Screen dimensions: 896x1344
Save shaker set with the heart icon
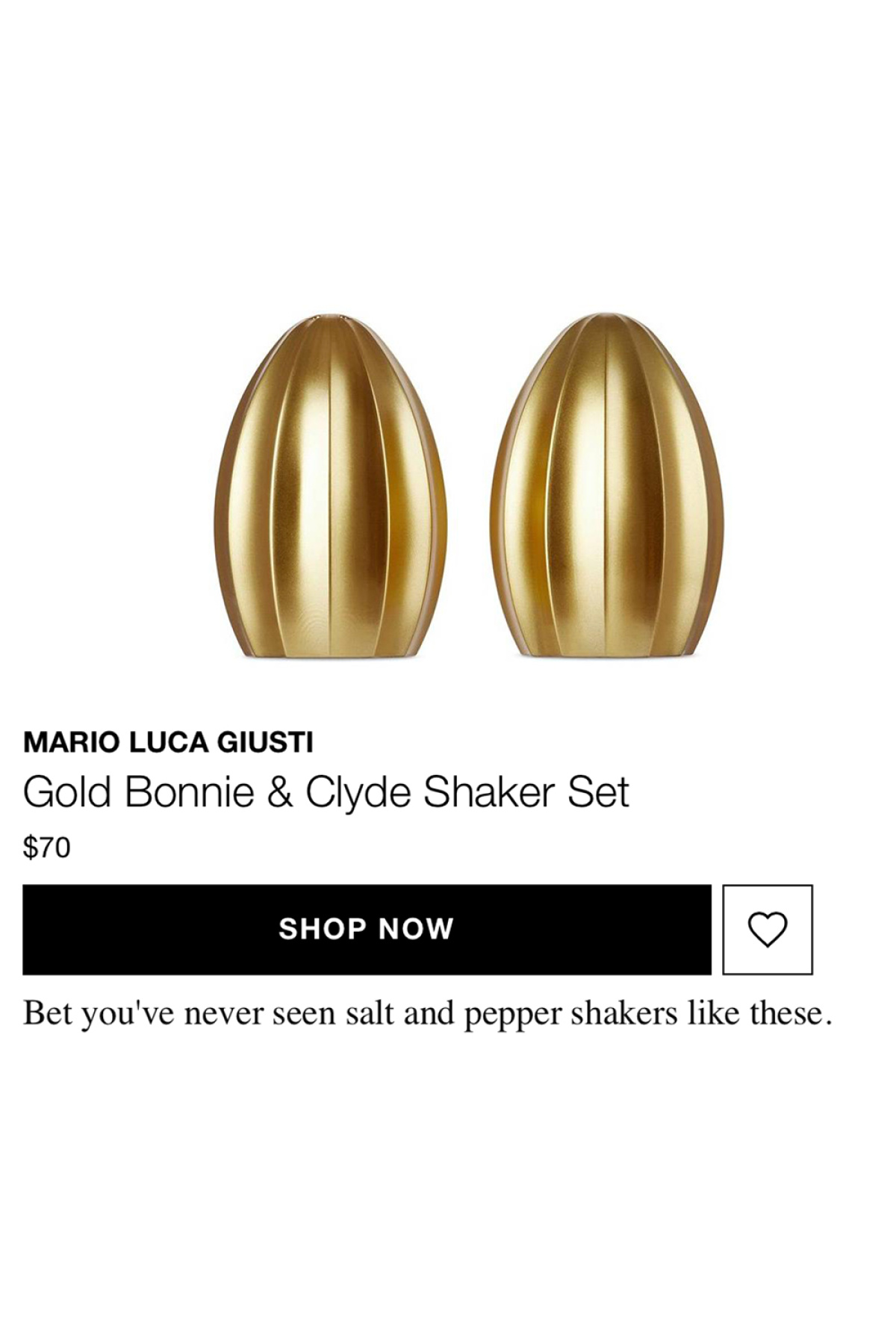point(767,929)
